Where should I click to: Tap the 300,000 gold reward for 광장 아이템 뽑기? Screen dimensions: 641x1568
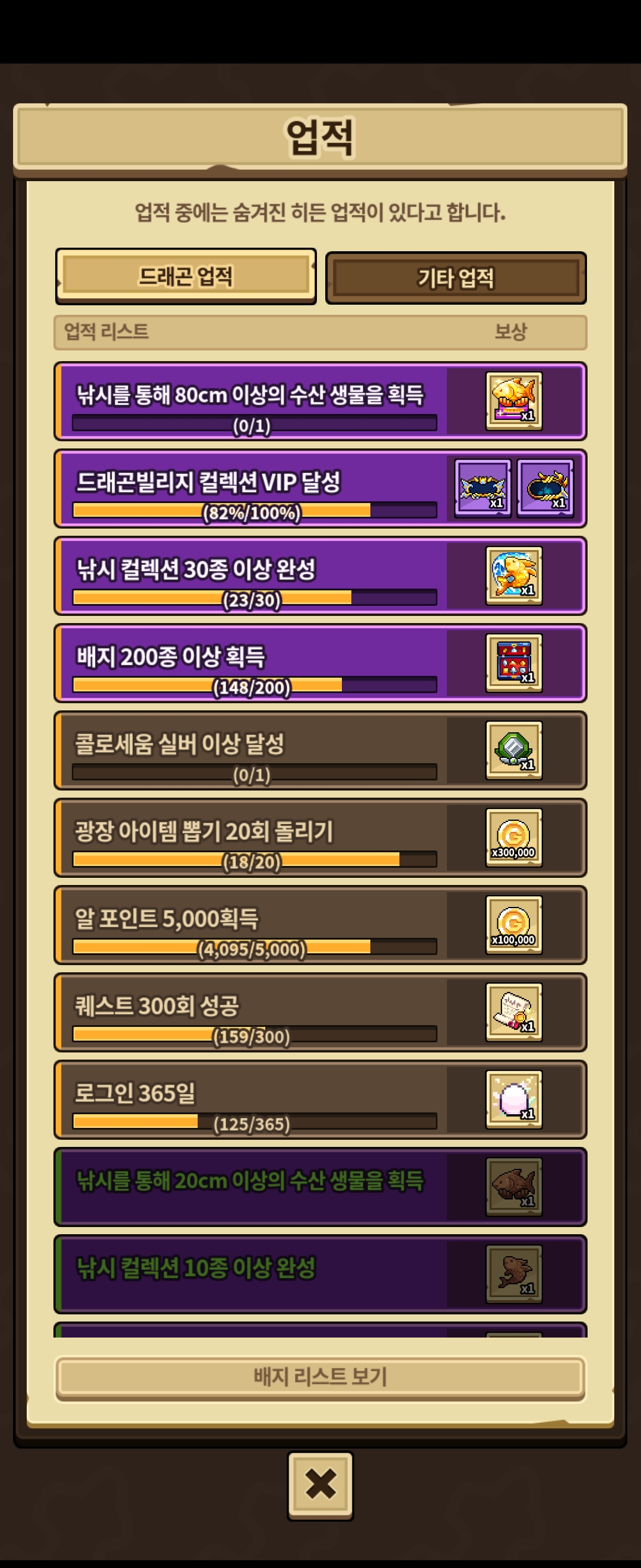click(513, 837)
